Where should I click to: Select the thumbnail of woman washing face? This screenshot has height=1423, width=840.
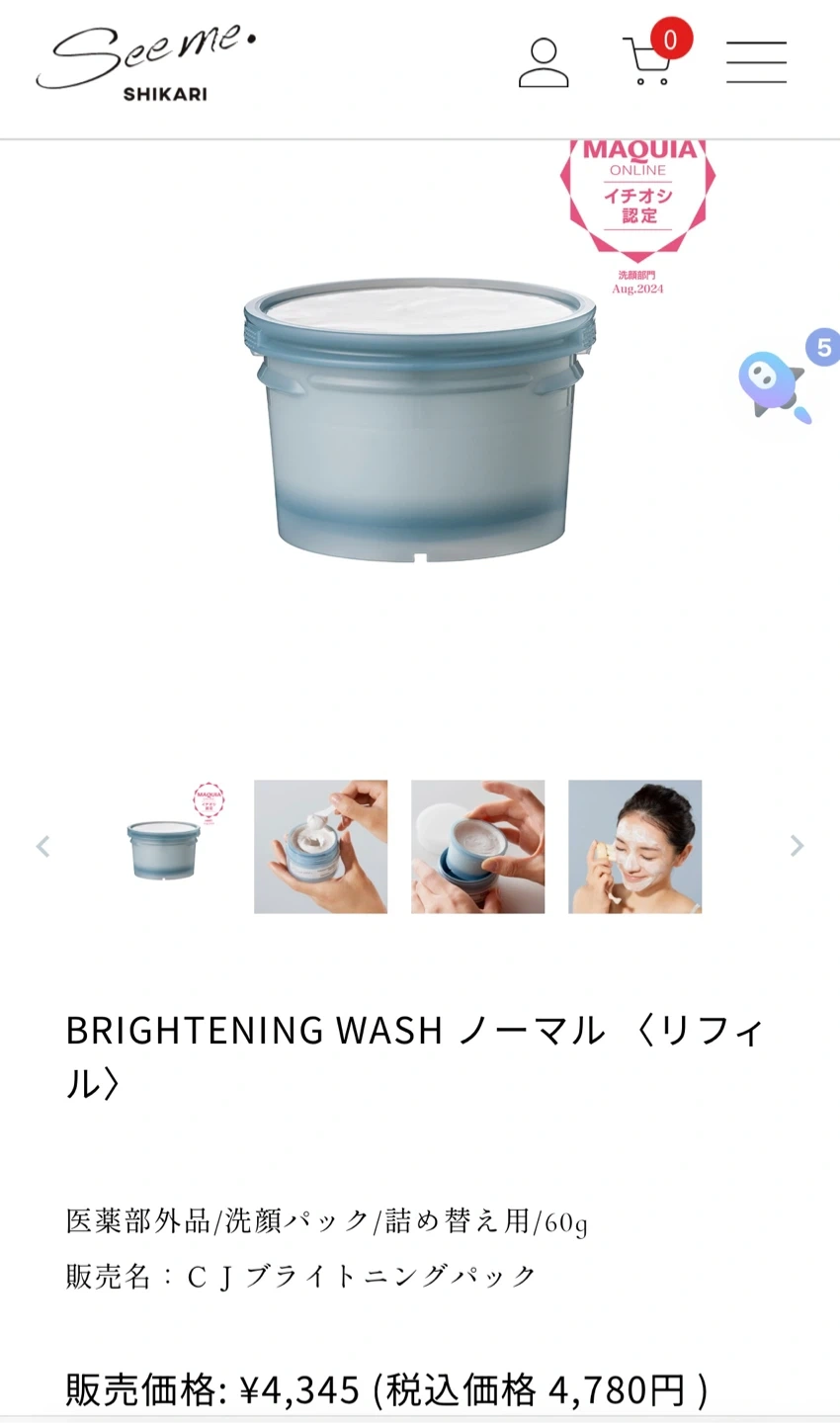pos(634,847)
